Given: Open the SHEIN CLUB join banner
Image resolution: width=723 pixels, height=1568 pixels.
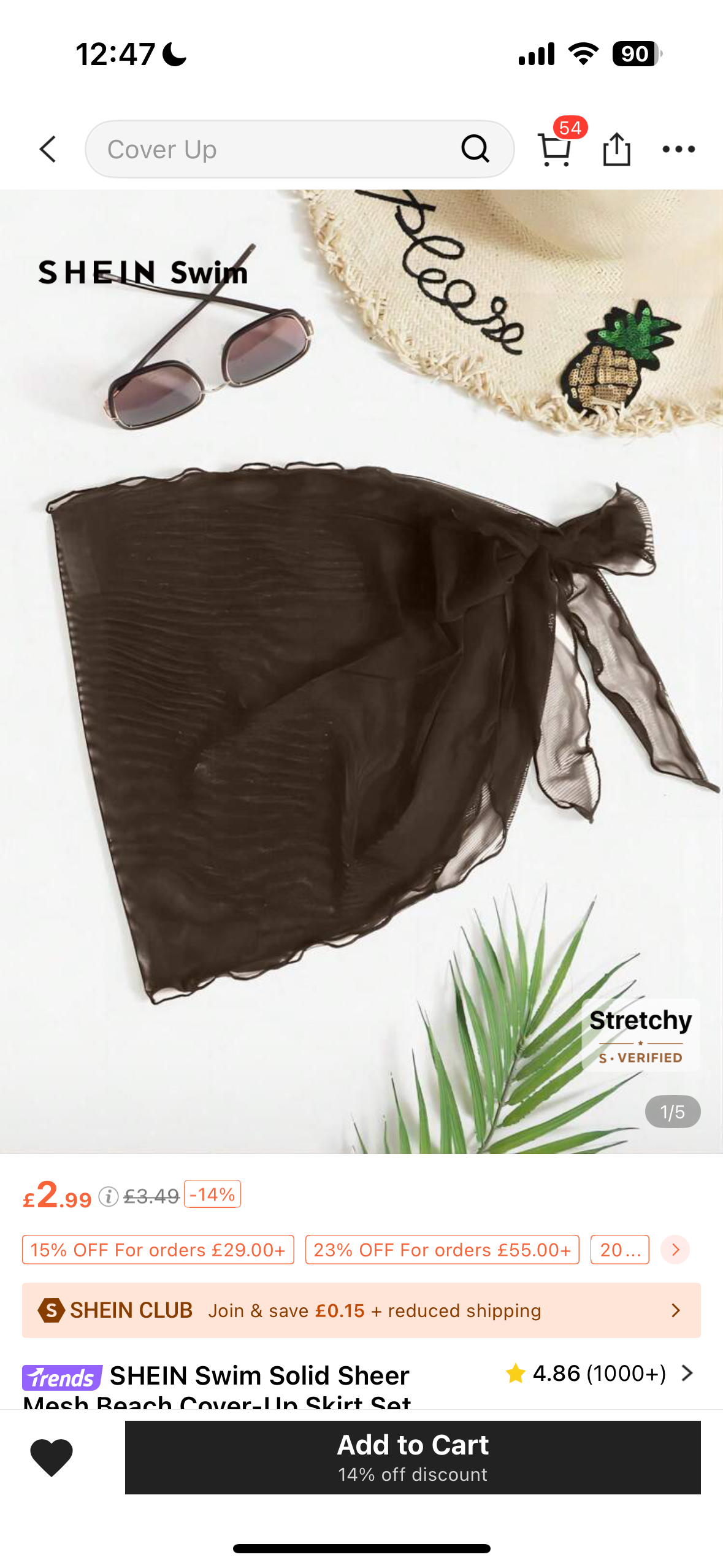Looking at the screenshot, I should coord(361,1310).
